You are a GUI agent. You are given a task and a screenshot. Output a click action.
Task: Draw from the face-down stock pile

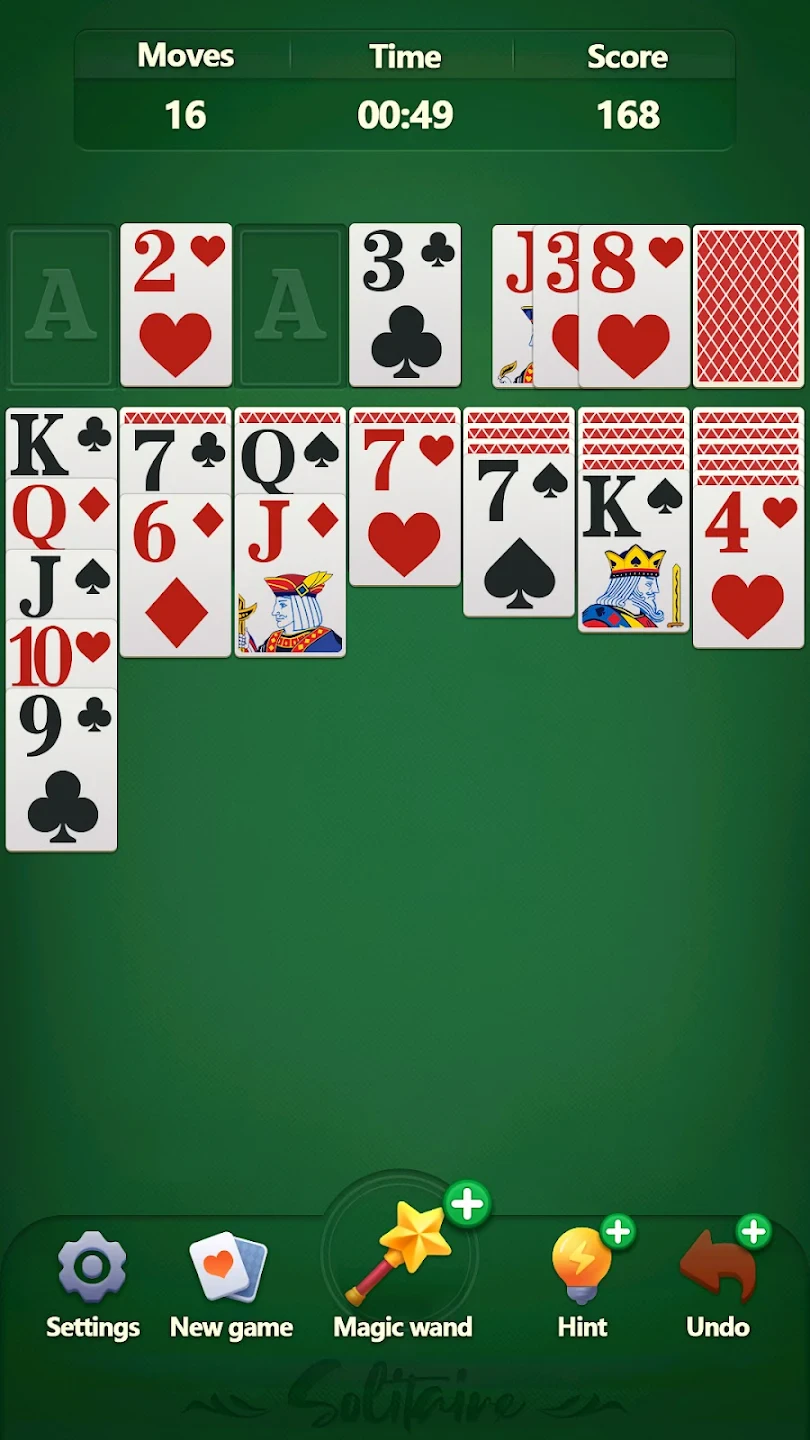[x=748, y=305]
